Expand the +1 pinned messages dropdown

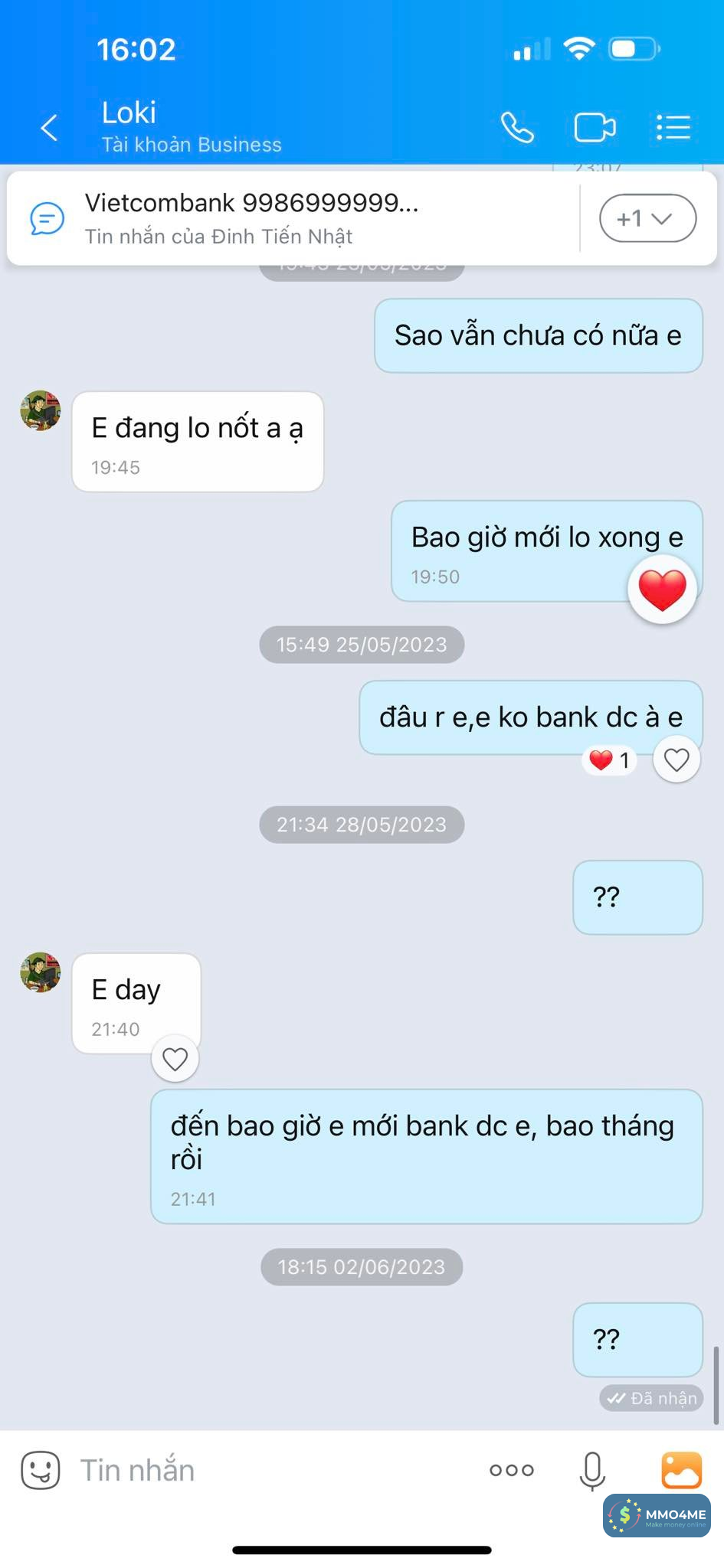coord(647,218)
